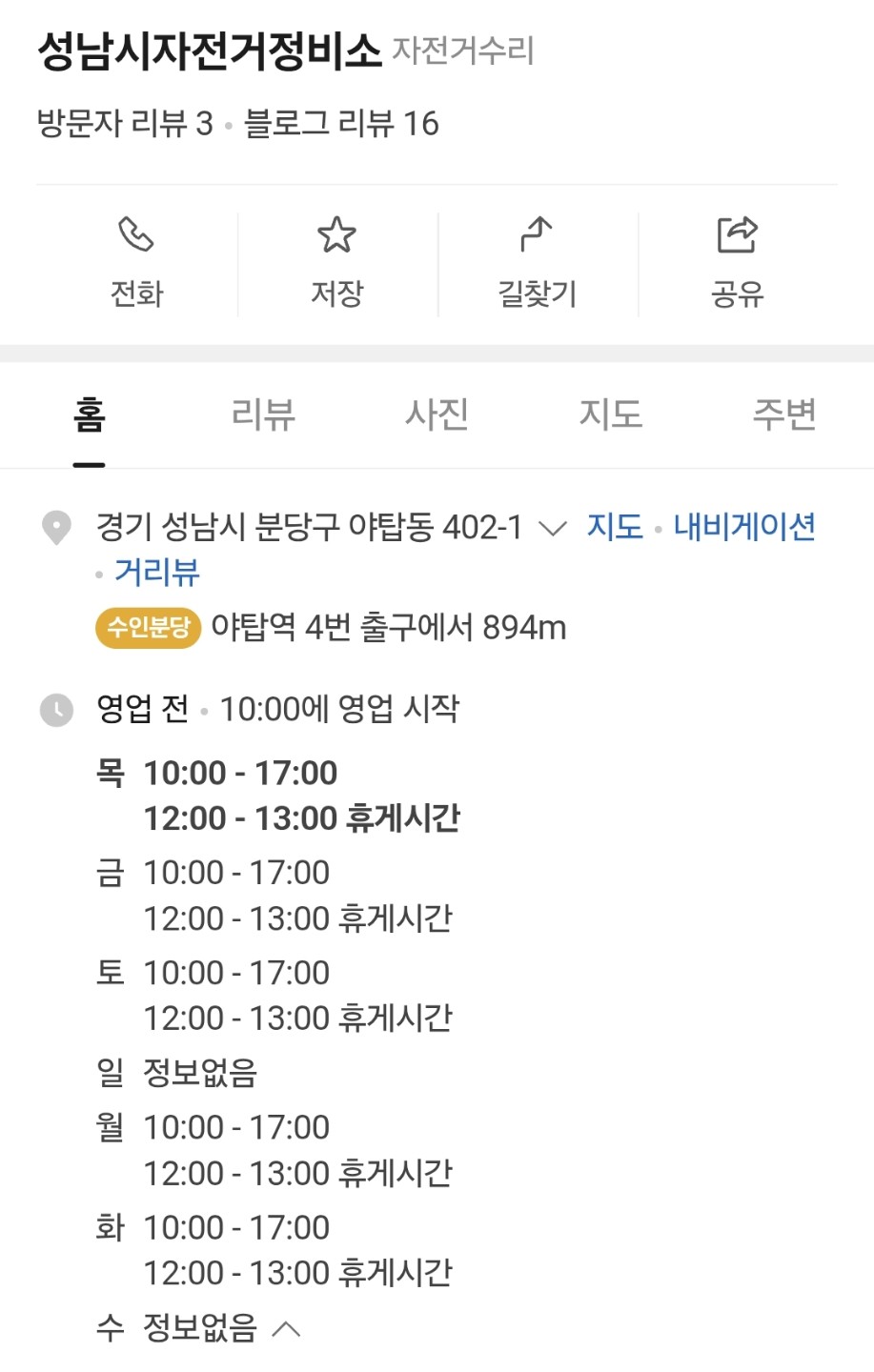The image size is (874, 1372).
Task: Switch to the 리뷰 tab
Action: click(x=263, y=415)
